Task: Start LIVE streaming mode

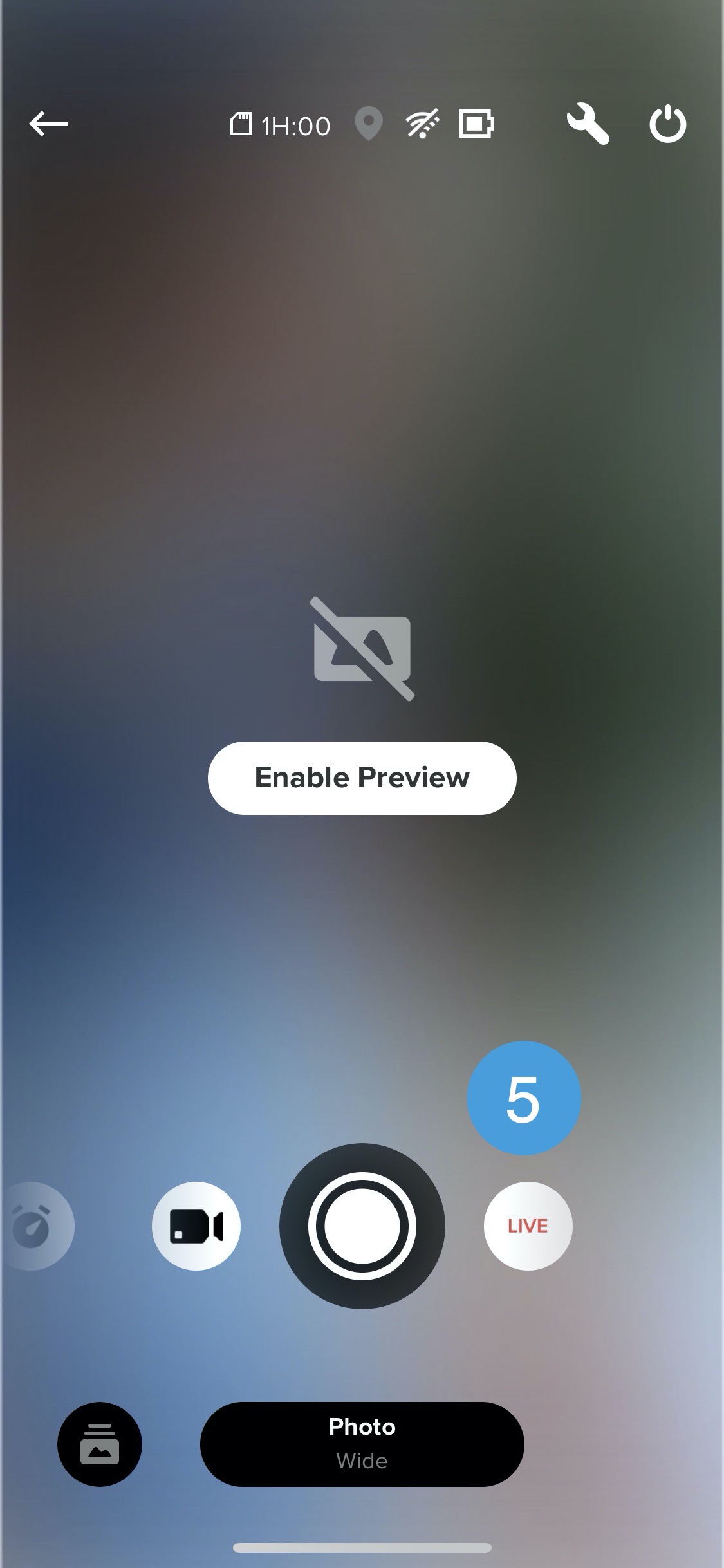Action: click(528, 1226)
